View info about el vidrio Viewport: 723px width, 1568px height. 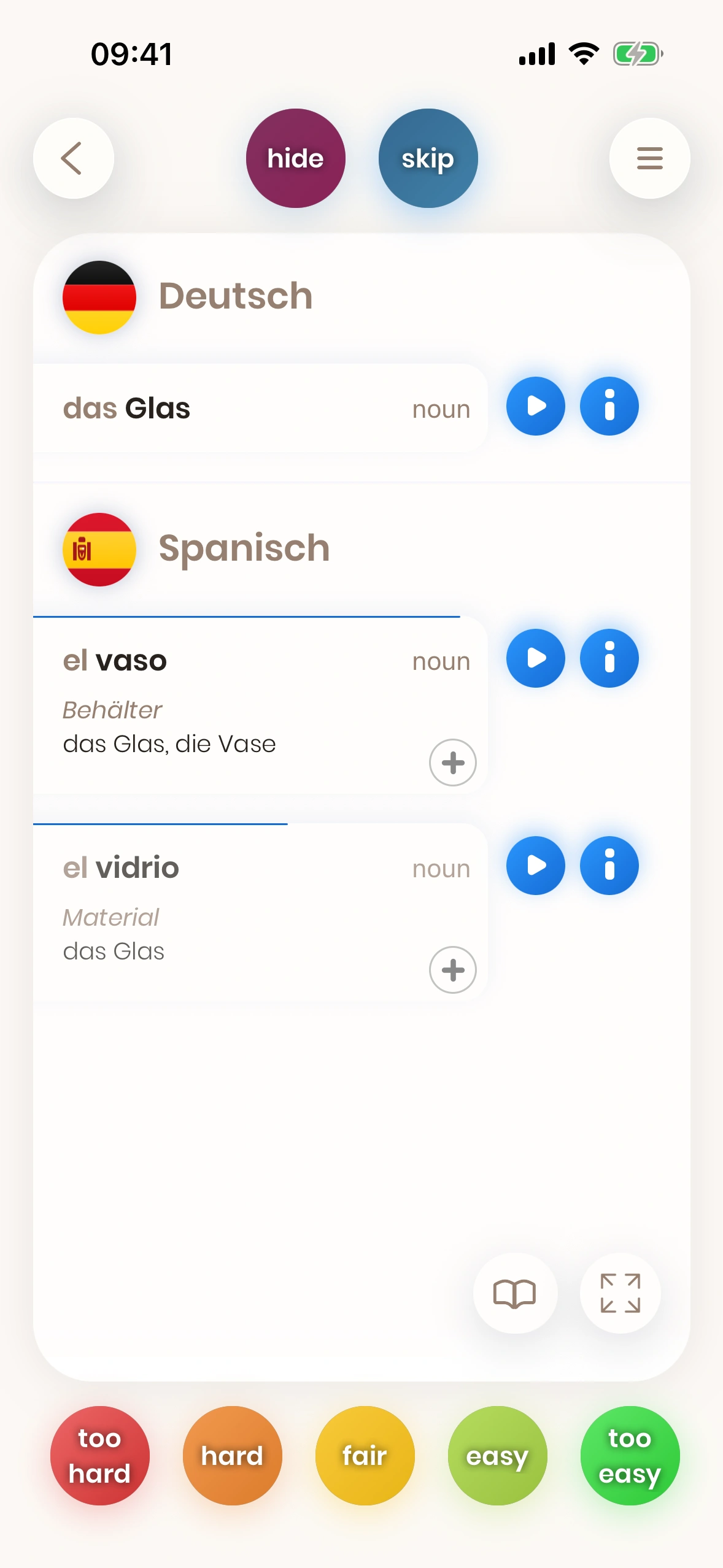tap(609, 866)
